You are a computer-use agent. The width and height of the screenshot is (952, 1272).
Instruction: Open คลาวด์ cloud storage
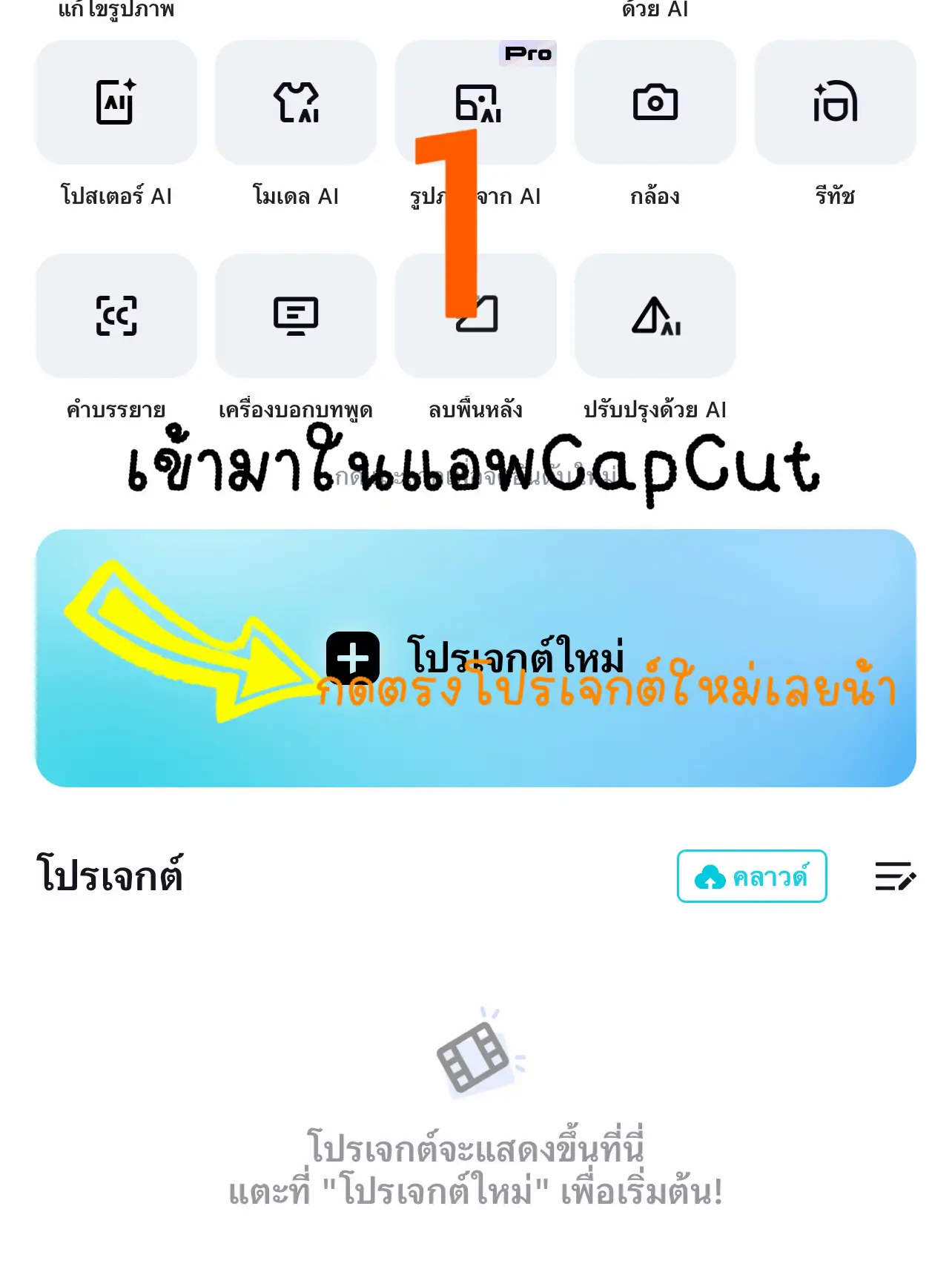(x=751, y=878)
